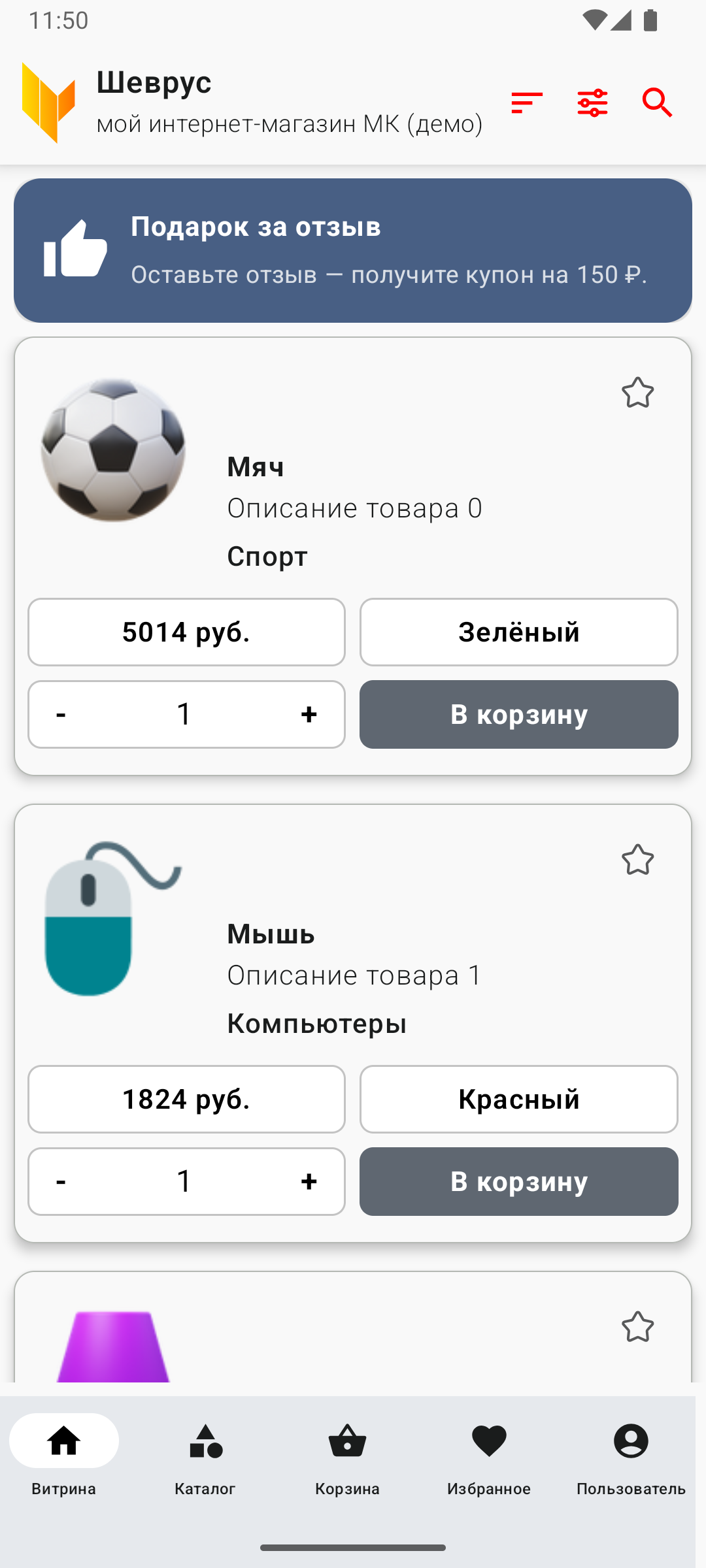Increase Мышь quantity with the plus

point(309,1182)
